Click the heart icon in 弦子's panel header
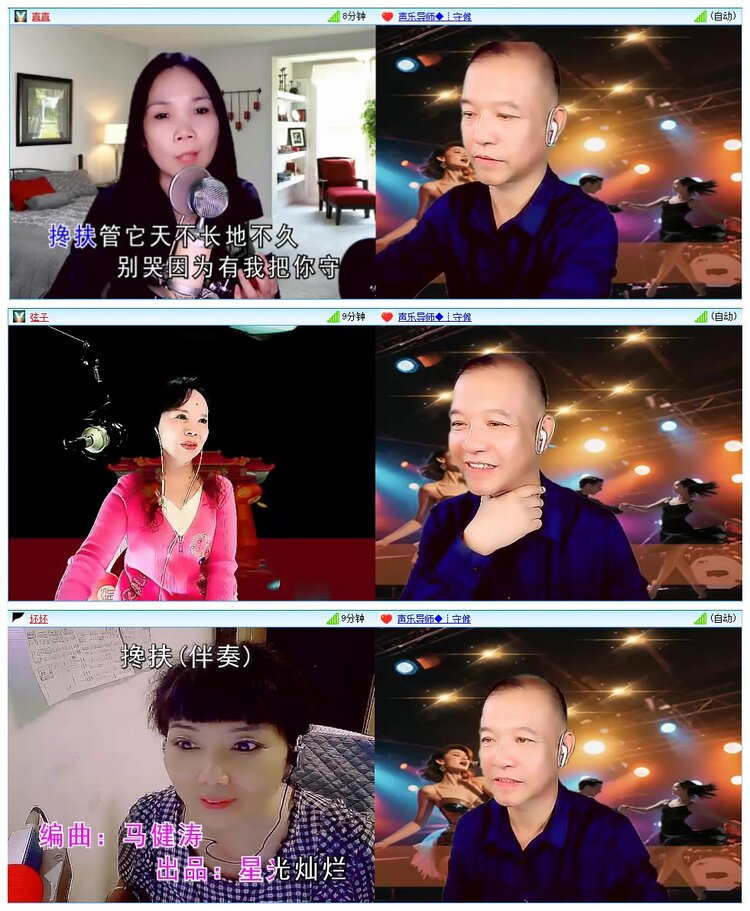The height and width of the screenshot is (911, 750). 385,313
